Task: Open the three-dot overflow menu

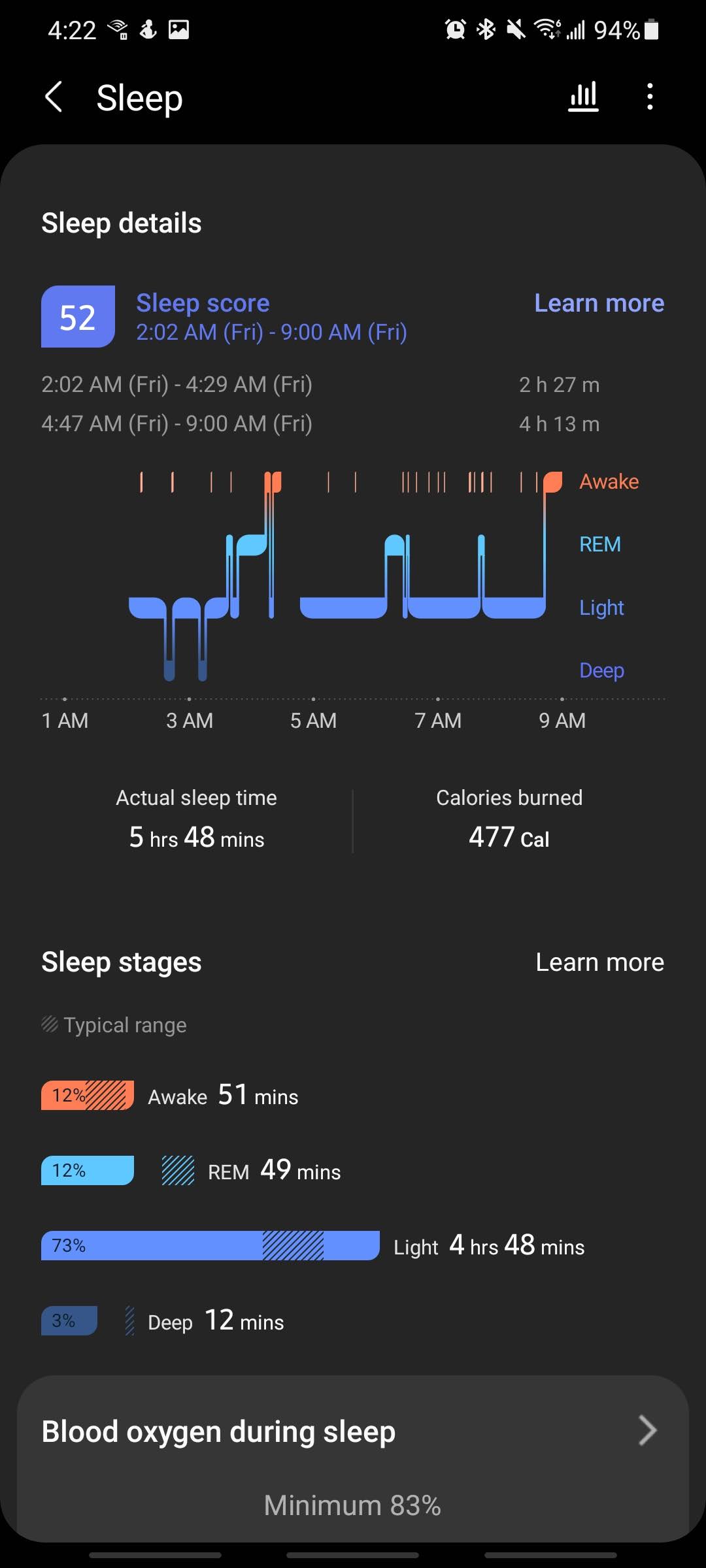Action: pos(649,97)
